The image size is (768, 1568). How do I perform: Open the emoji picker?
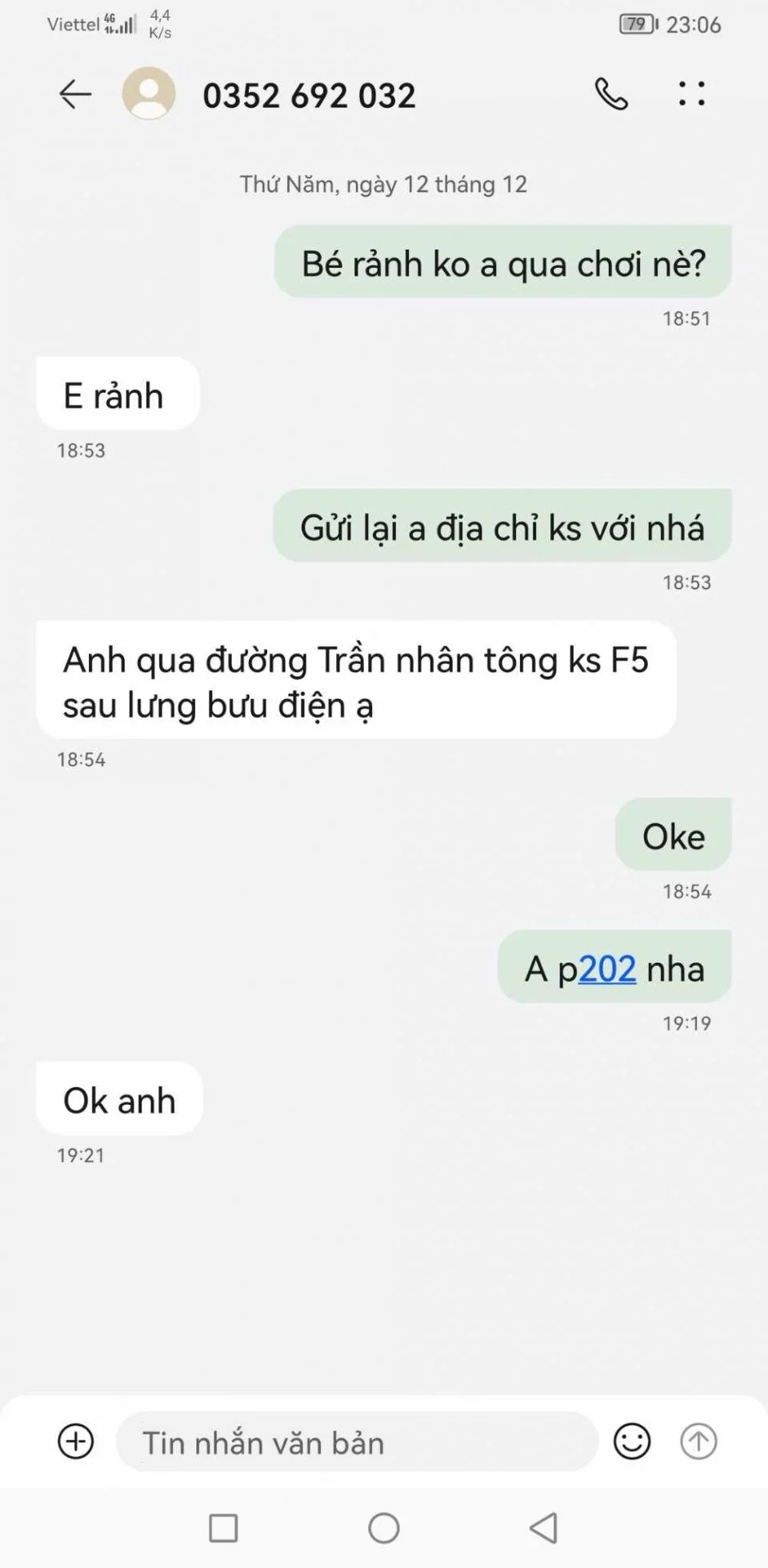coord(631,1442)
